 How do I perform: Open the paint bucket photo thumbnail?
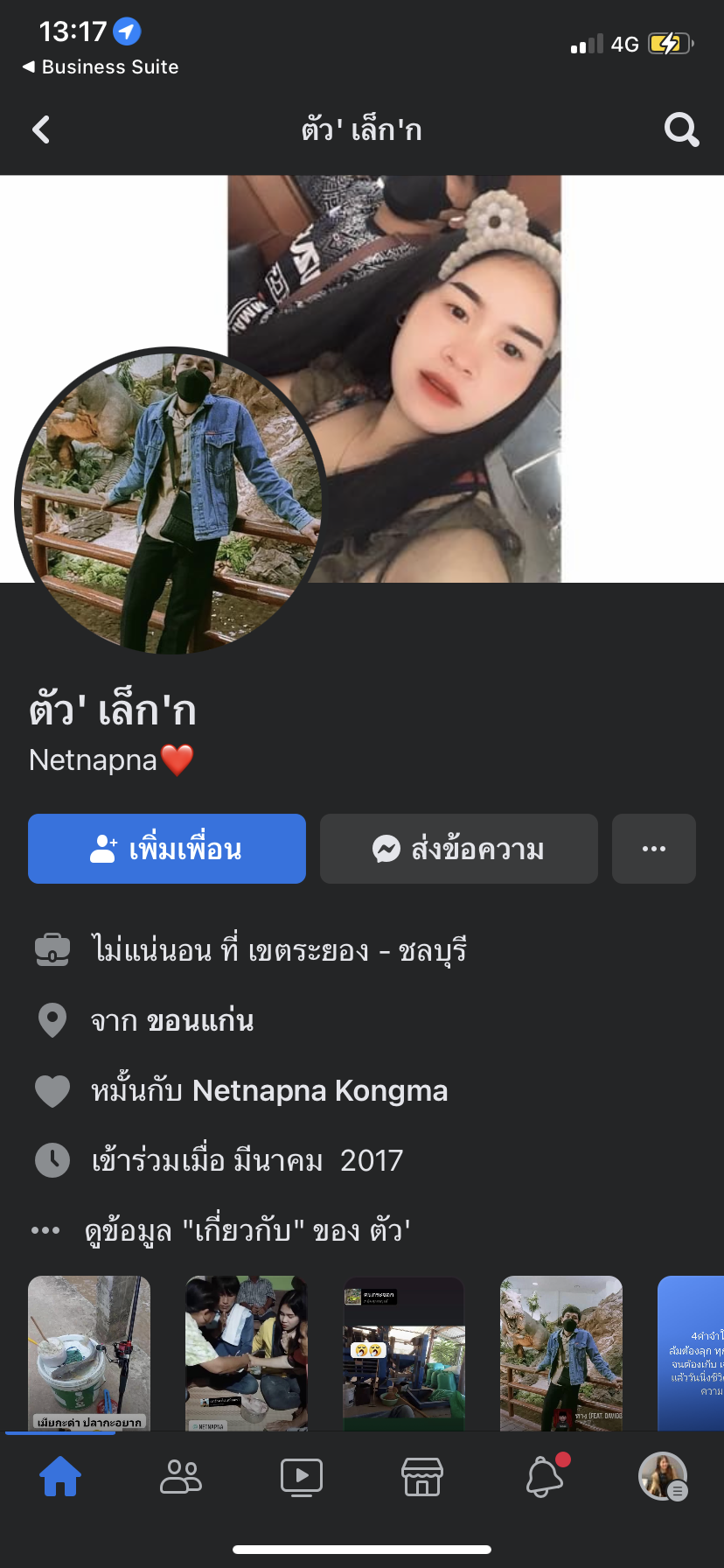[89, 1353]
